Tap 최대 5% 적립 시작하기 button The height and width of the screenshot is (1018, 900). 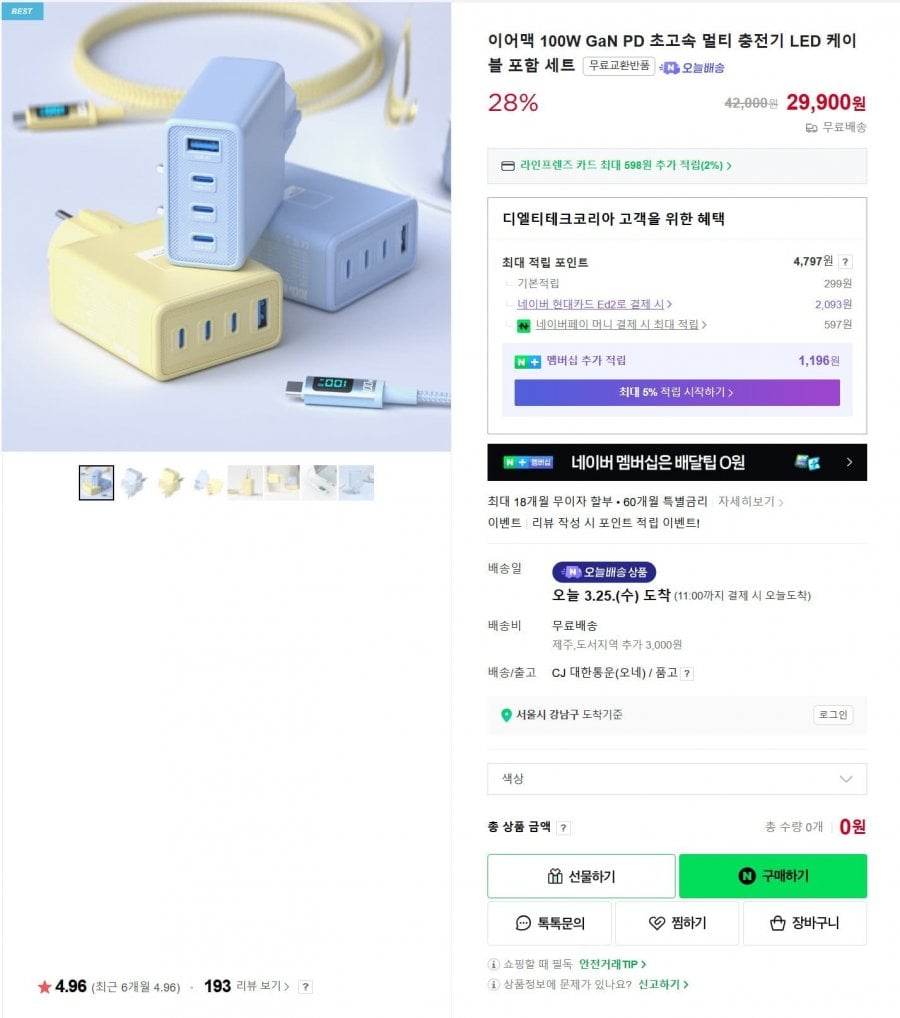[676, 392]
